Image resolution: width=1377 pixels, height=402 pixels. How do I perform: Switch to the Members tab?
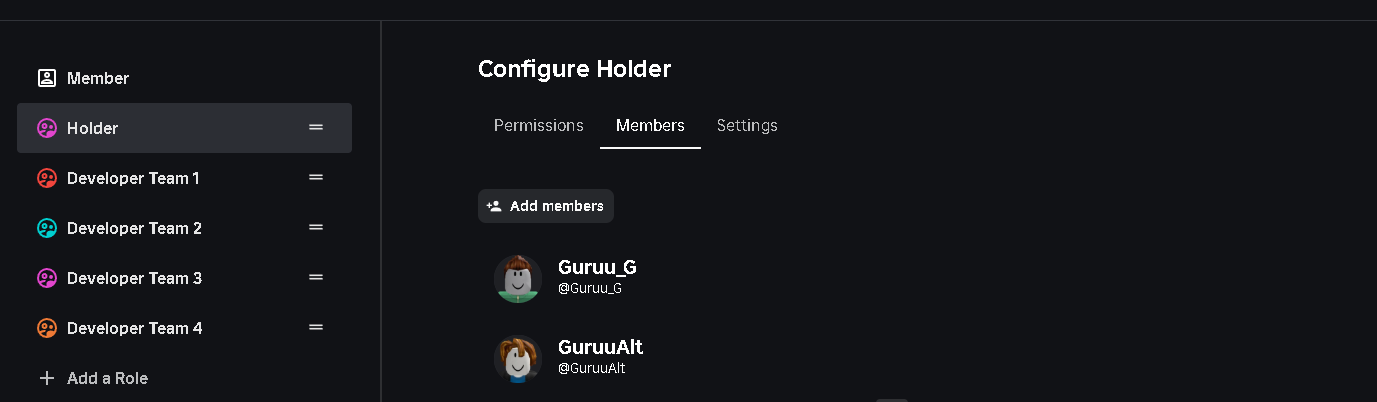[x=650, y=126]
